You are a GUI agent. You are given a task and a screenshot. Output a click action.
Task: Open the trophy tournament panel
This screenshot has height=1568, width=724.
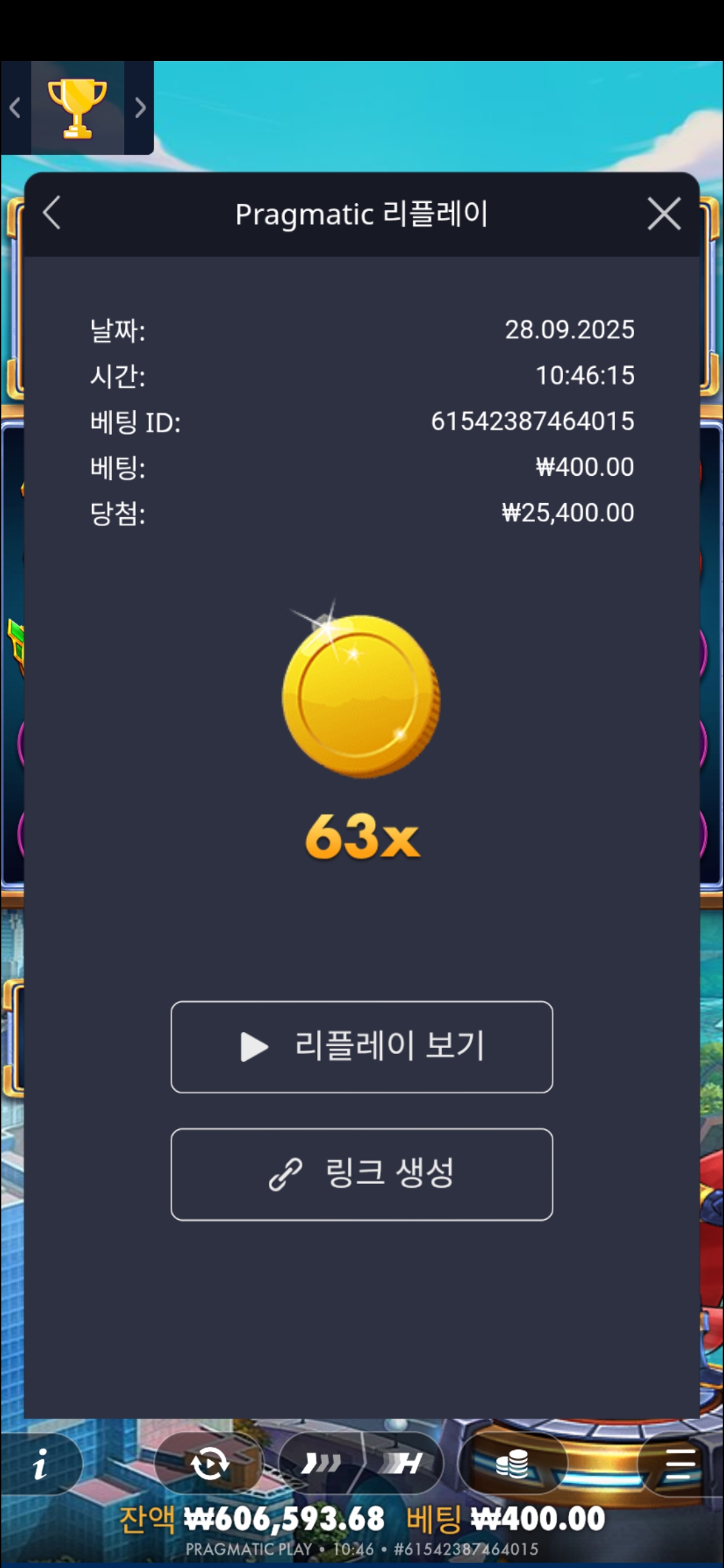[x=77, y=108]
